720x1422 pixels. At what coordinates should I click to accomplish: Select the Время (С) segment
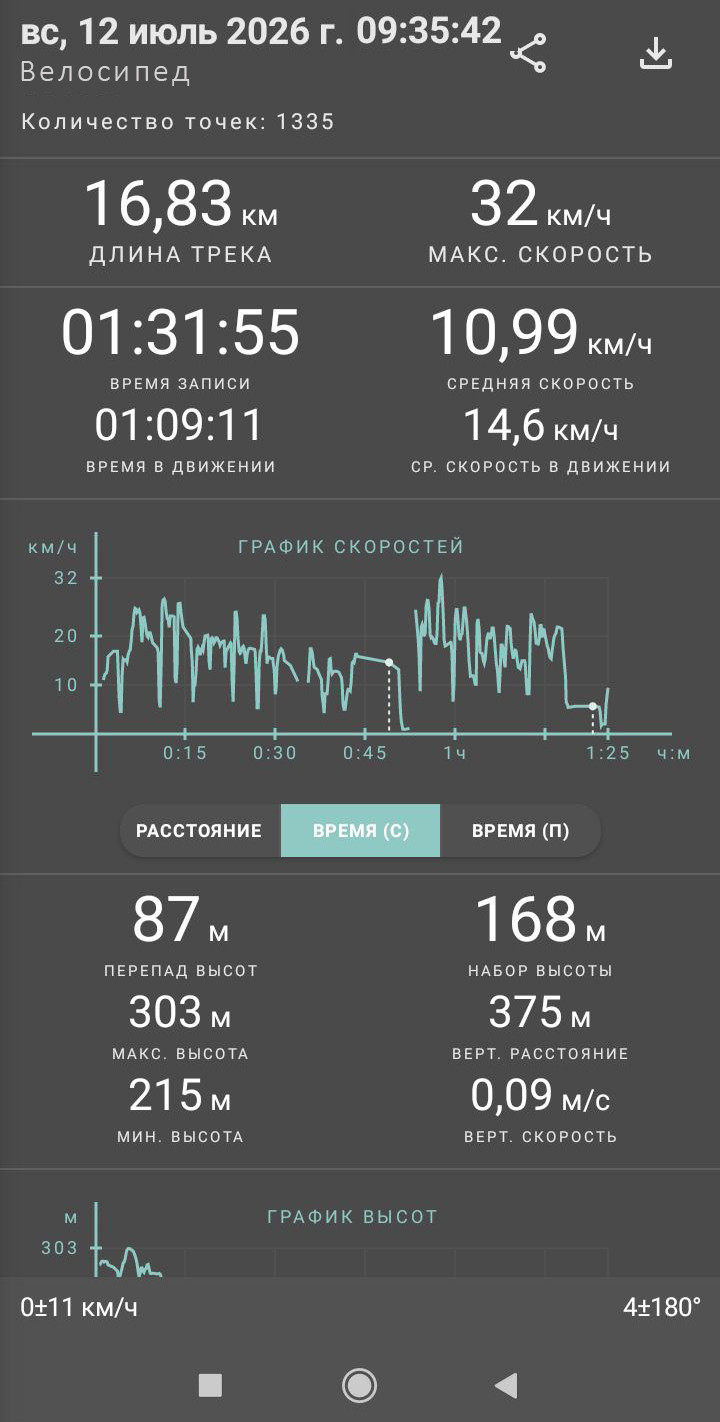coord(360,831)
